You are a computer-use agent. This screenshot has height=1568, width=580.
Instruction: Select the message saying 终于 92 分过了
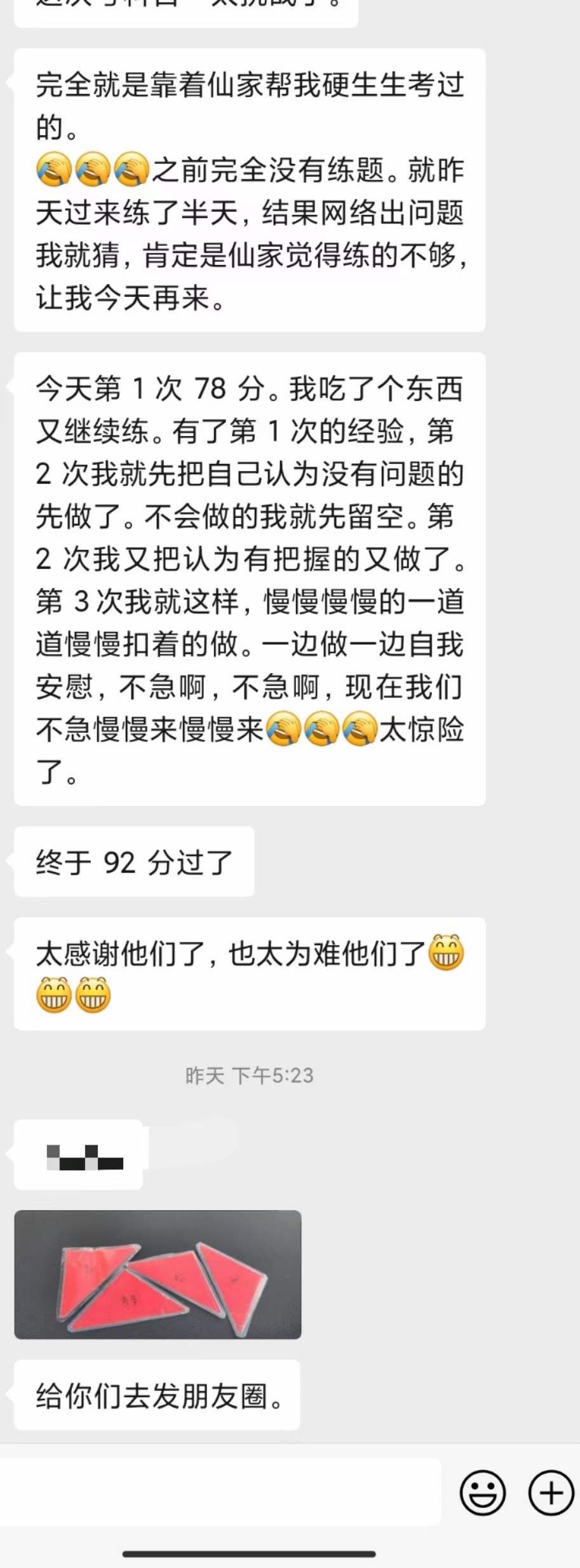tap(132, 862)
